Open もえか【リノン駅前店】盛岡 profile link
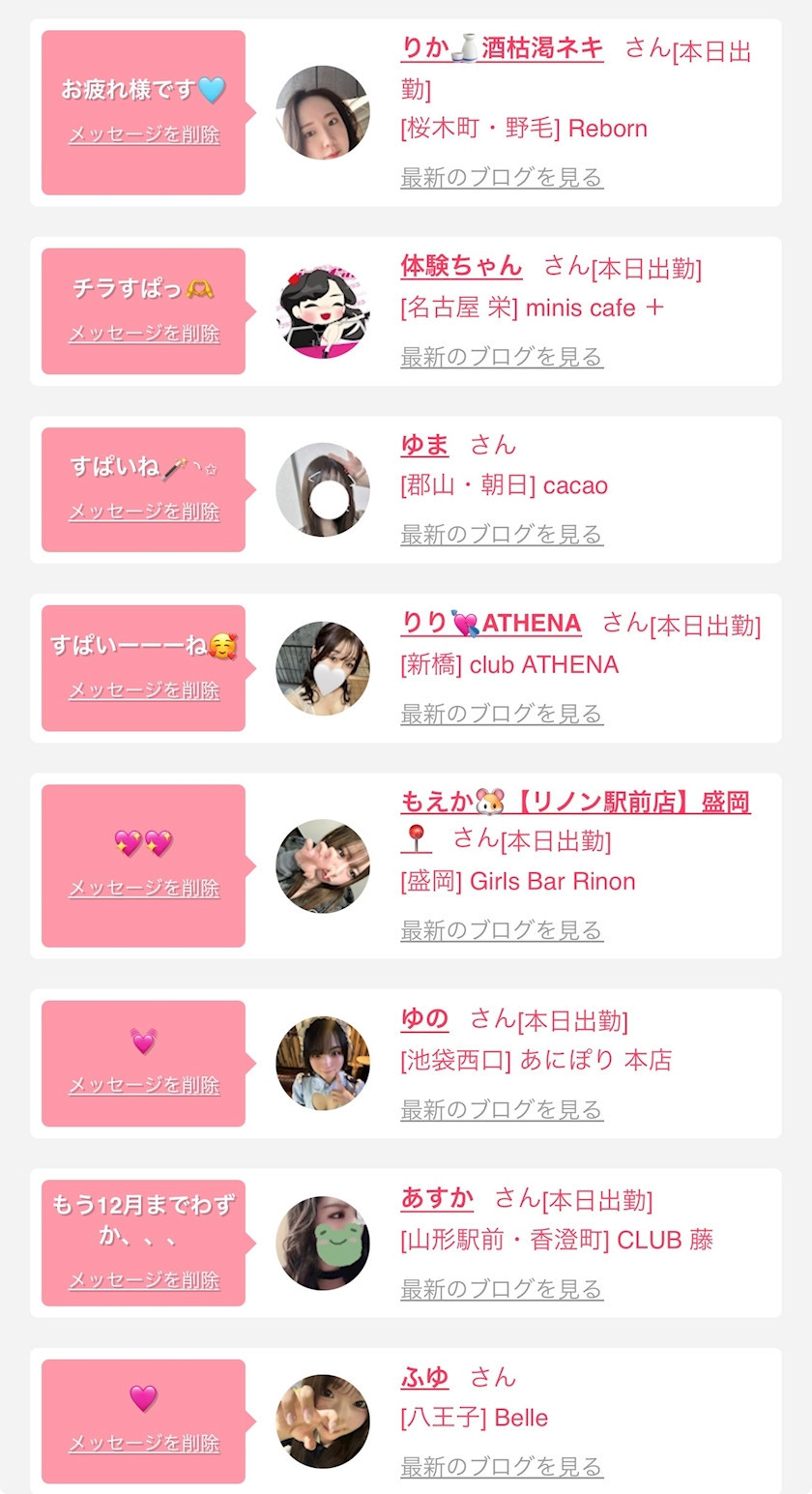 point(575,803)
